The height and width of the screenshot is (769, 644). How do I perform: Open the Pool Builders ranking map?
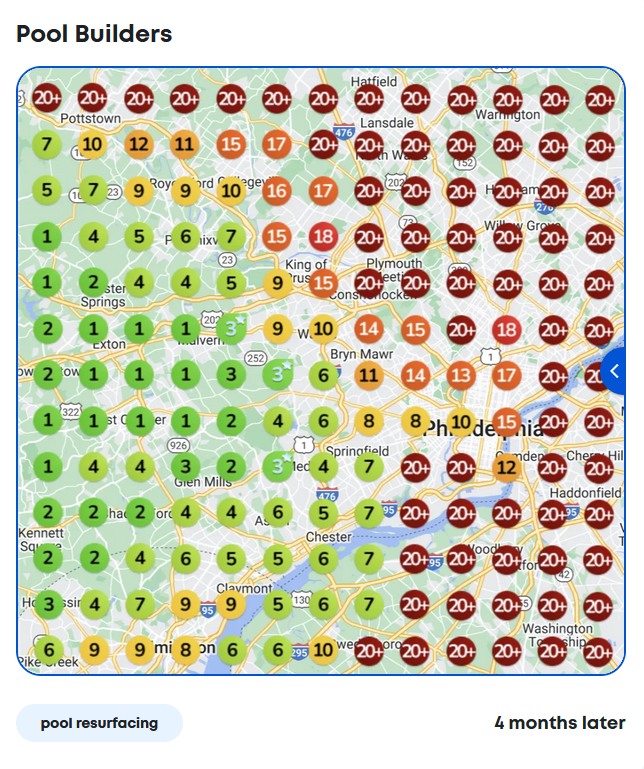click(320, 371)
